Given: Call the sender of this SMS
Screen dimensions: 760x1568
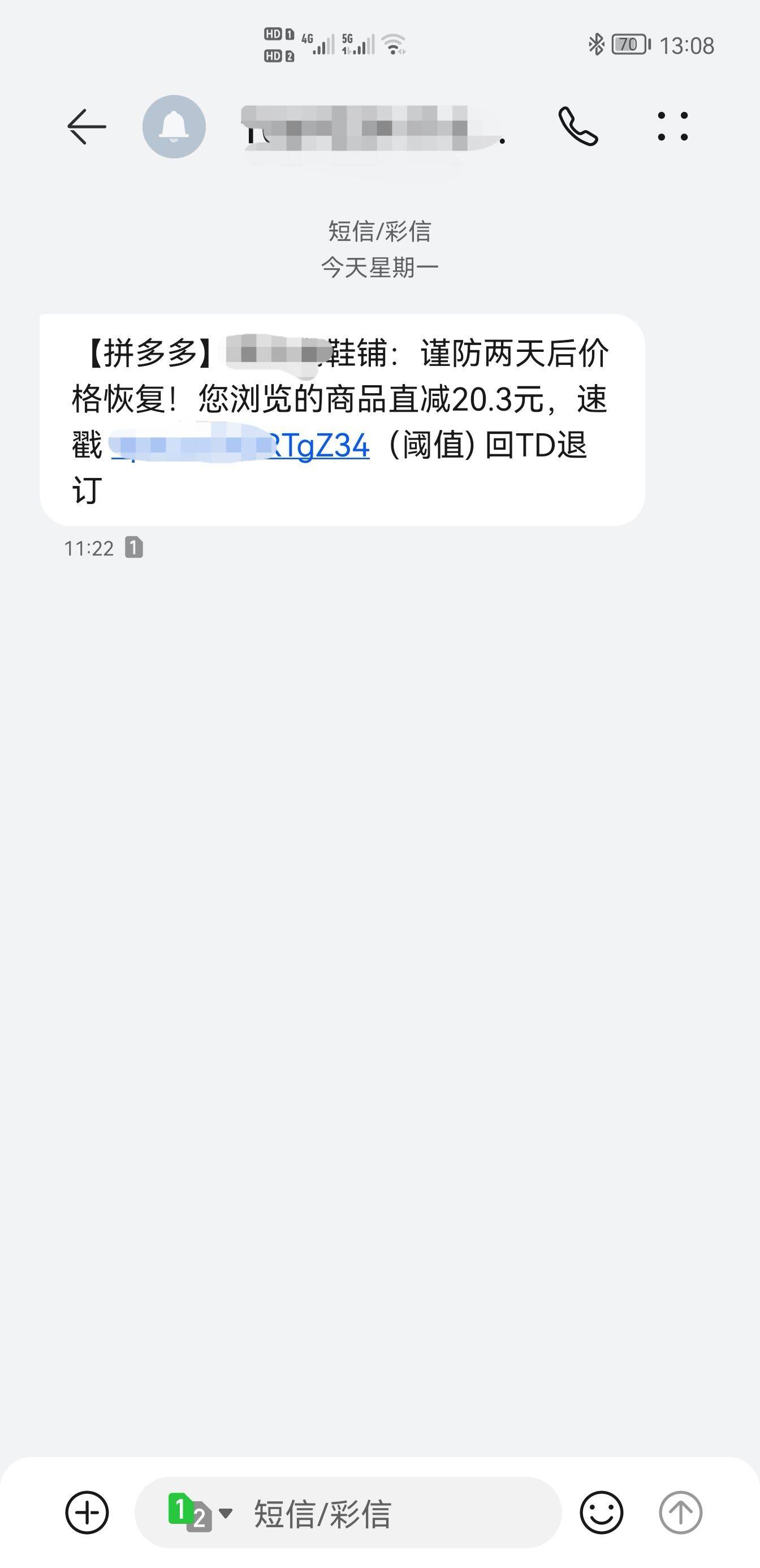Looking at the screenshot, I should pyautogui.click(x=578, y=127).
